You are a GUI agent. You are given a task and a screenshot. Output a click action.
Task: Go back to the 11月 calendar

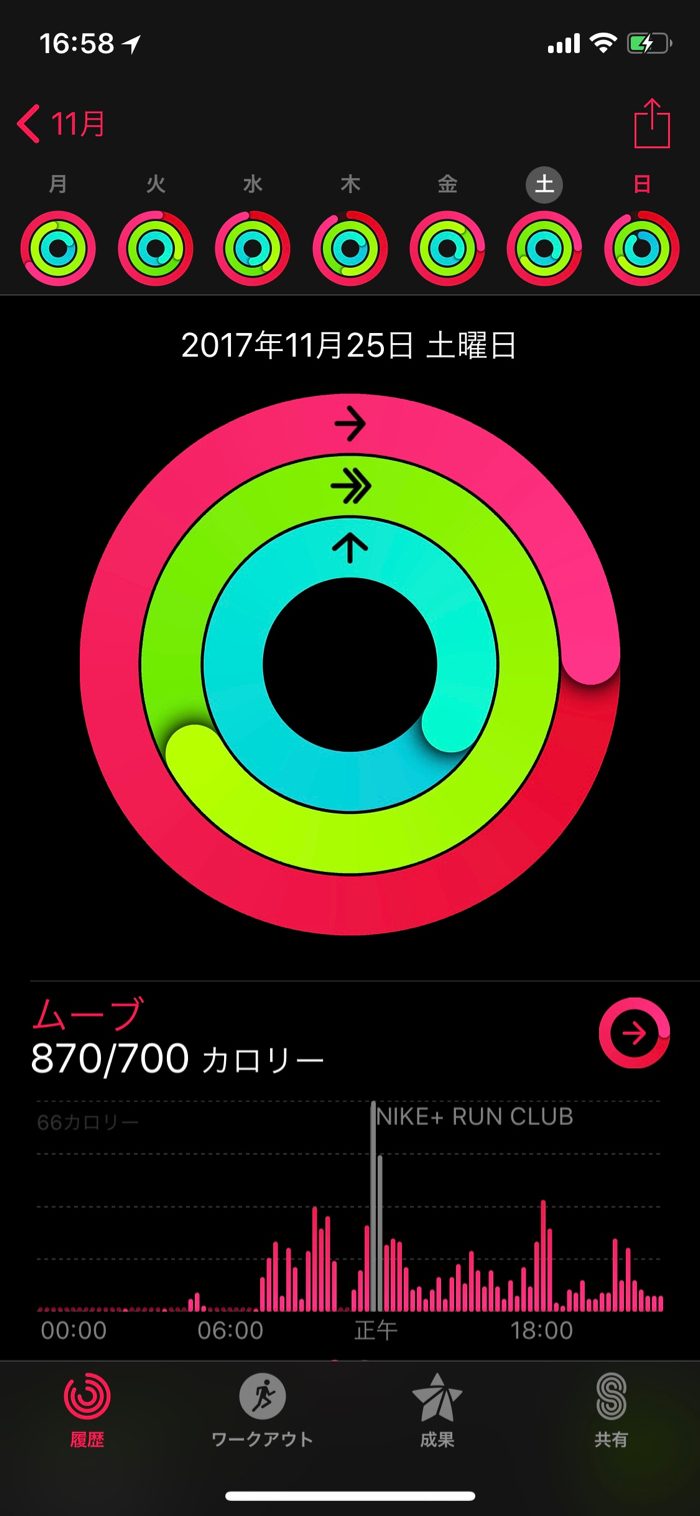tap(62, 125)
